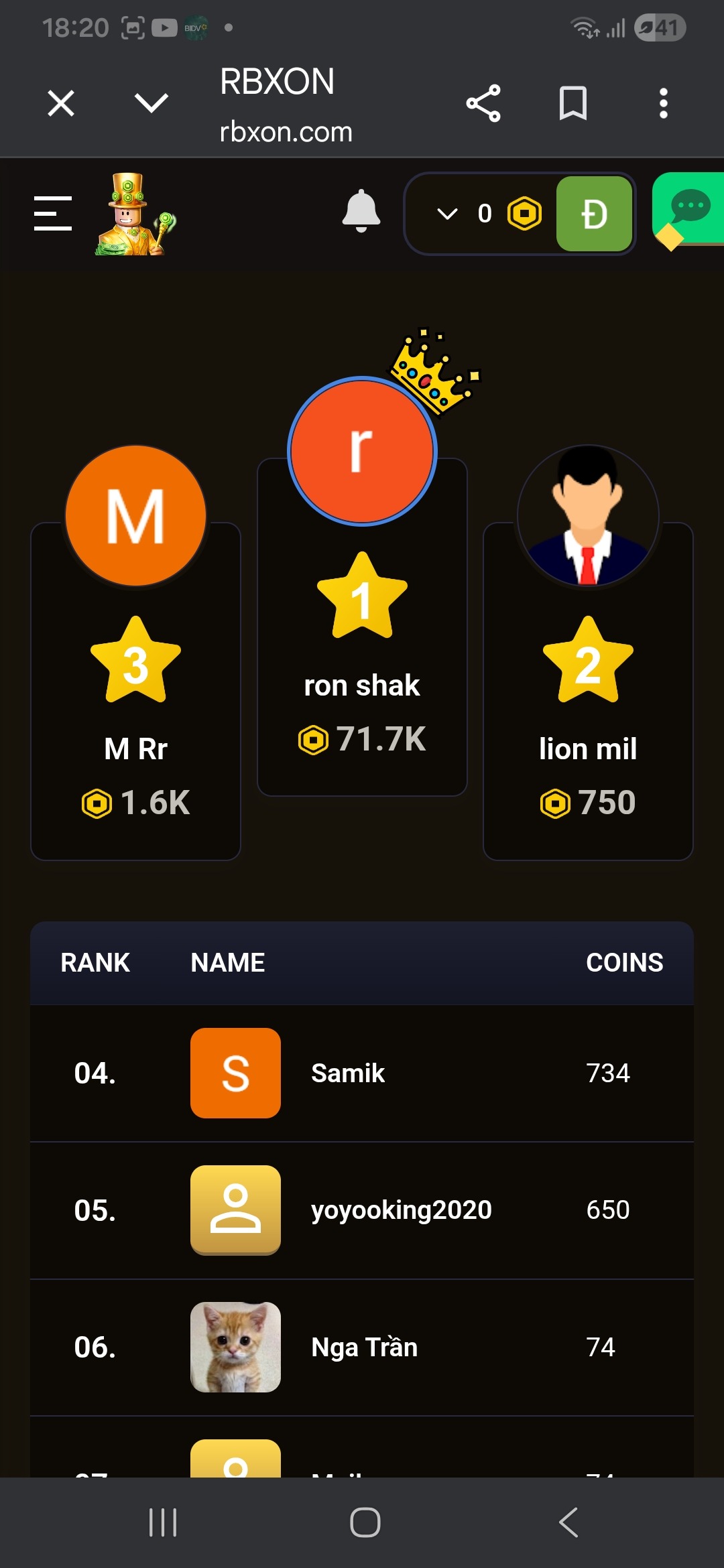
Task: Expand the browser tab dropdown chevron
Action: tap(152, 103)
